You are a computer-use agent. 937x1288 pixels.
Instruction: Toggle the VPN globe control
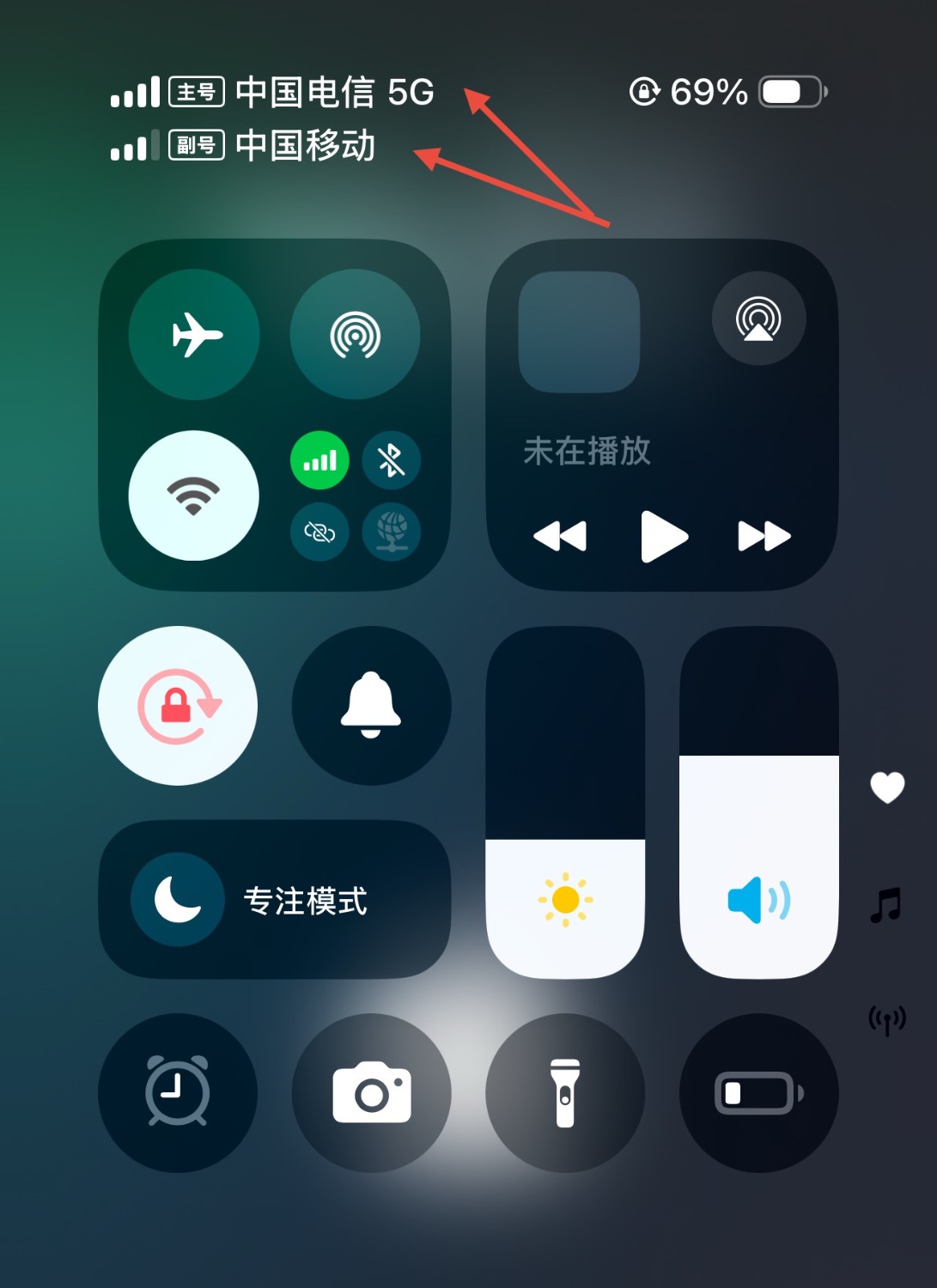(x=392, y=532)
